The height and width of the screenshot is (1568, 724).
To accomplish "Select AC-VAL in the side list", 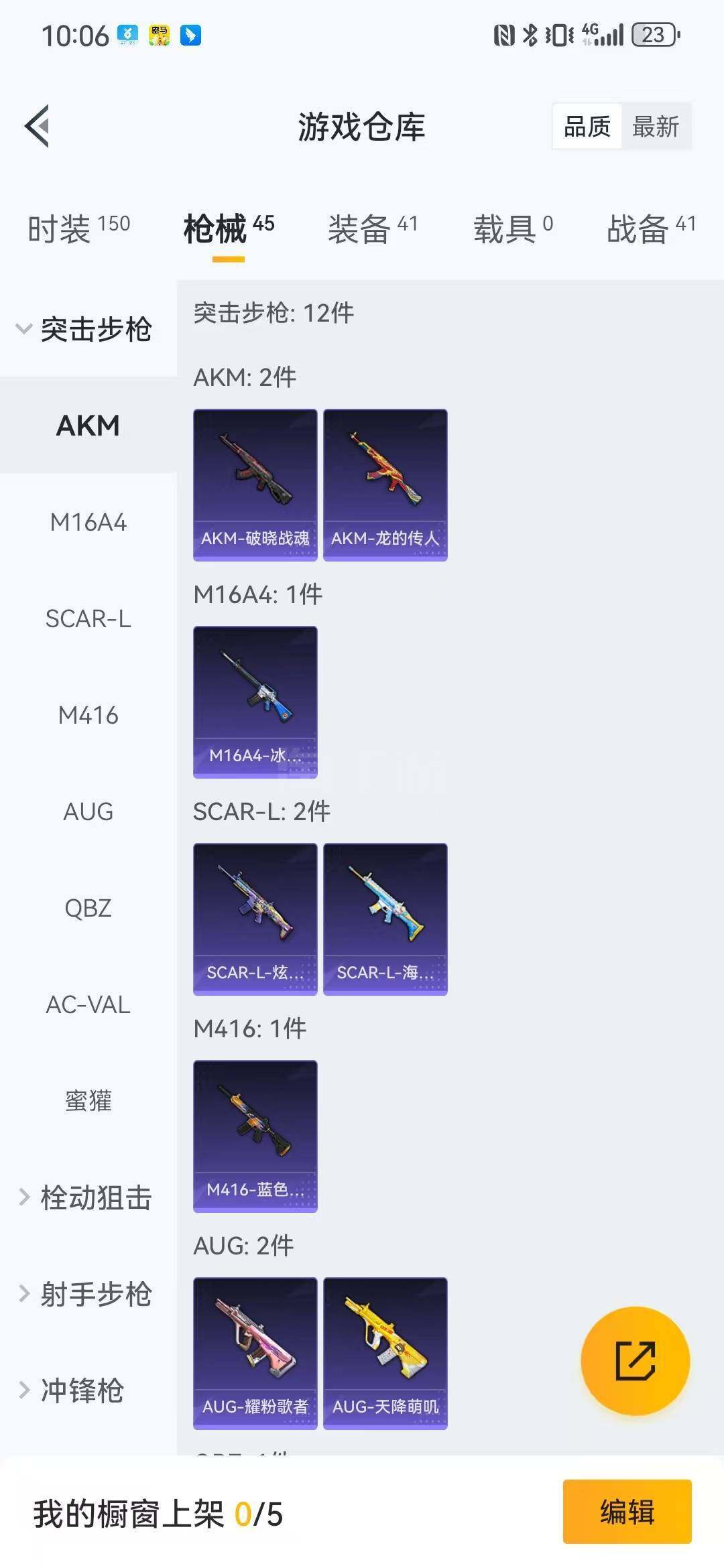I will tap(88, 1004).
